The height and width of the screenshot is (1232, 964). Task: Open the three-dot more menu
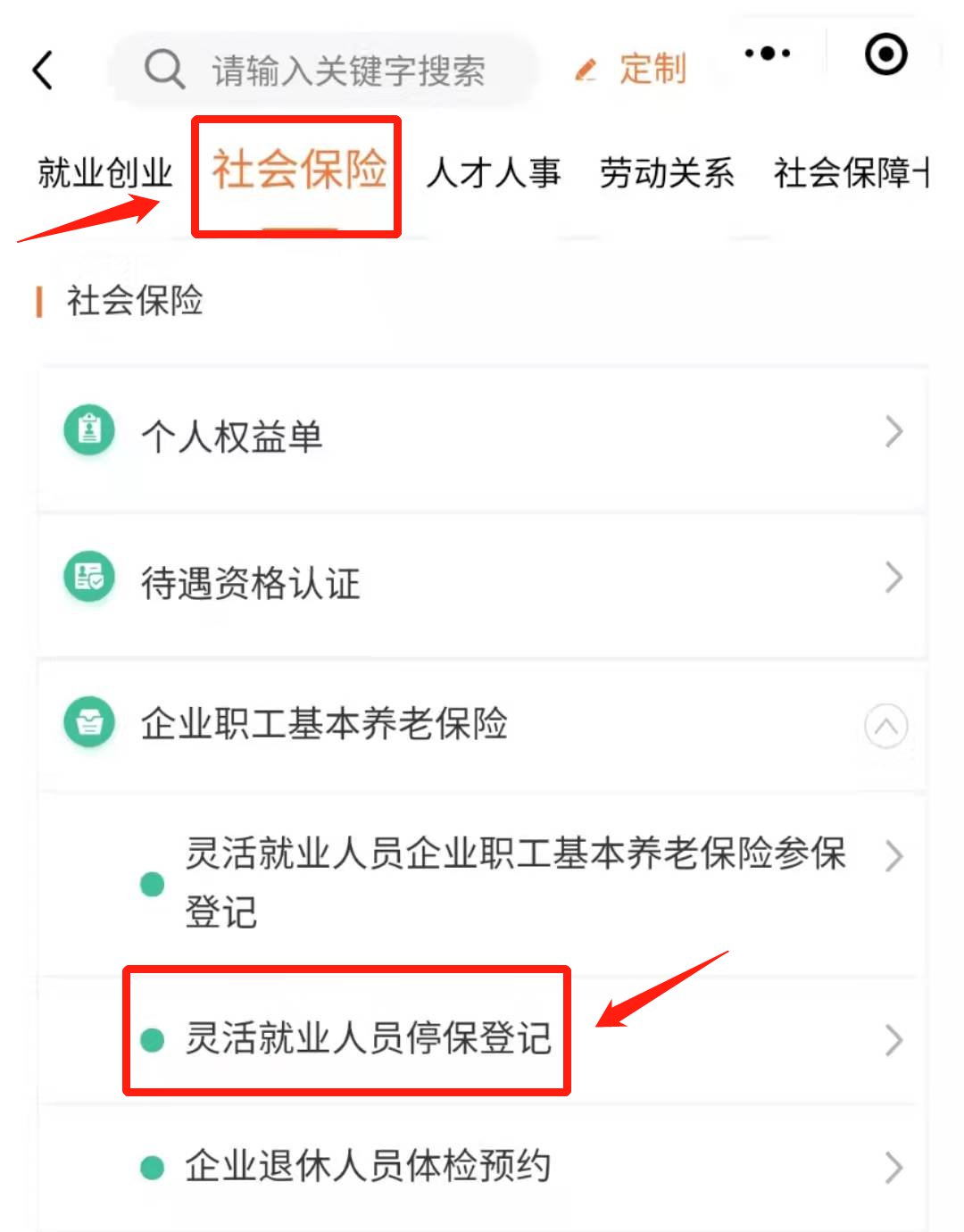(x=768, y=54)
